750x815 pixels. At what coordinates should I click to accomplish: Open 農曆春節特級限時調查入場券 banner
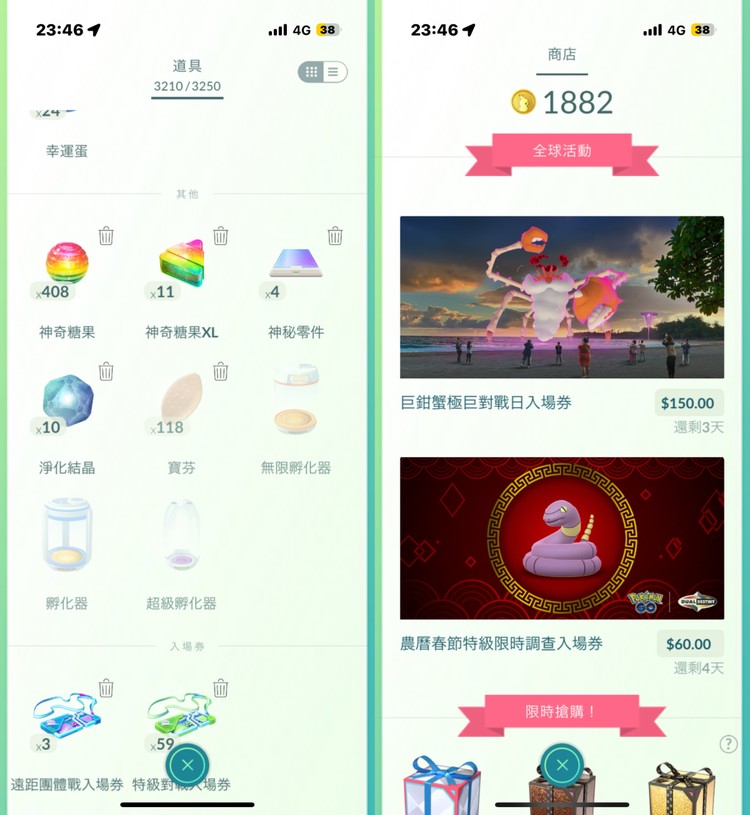pyautogui.click(x=561, y=538)
